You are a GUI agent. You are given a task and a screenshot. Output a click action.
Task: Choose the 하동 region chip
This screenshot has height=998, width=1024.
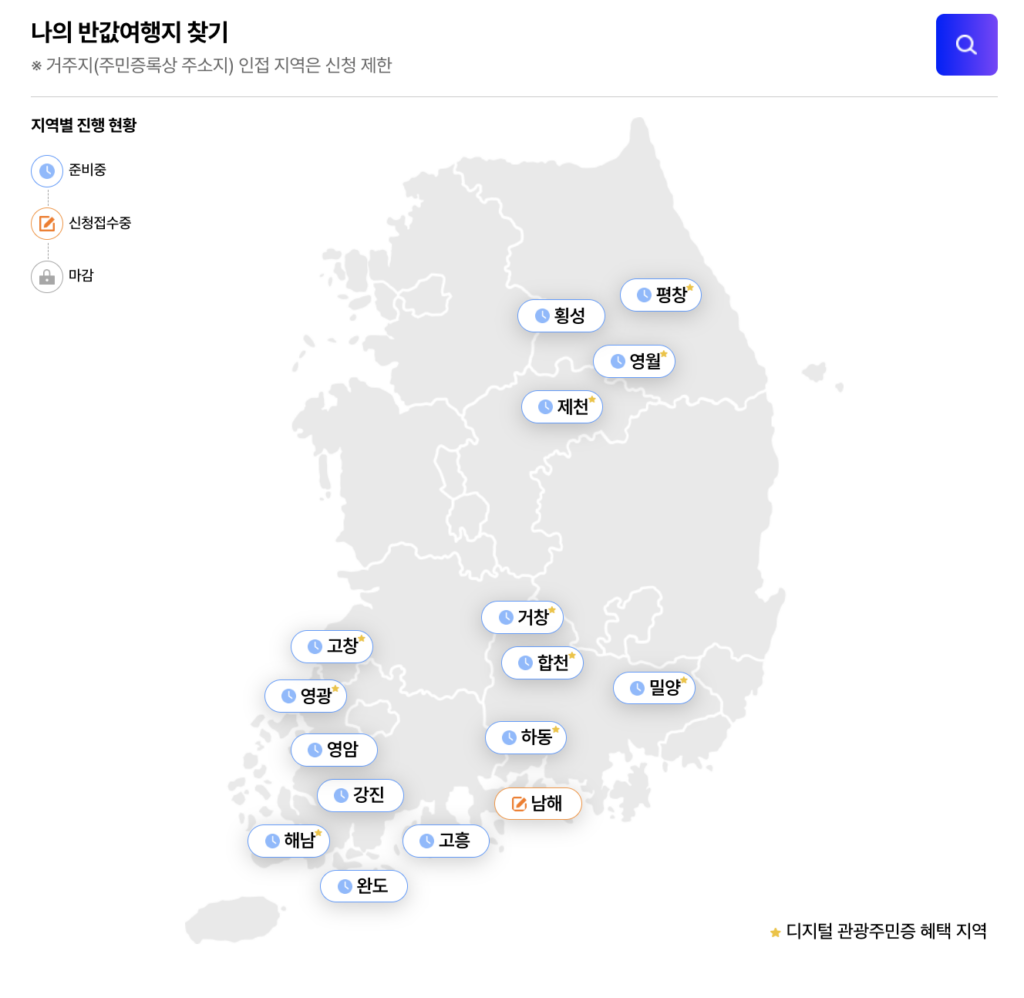(526, 738)
